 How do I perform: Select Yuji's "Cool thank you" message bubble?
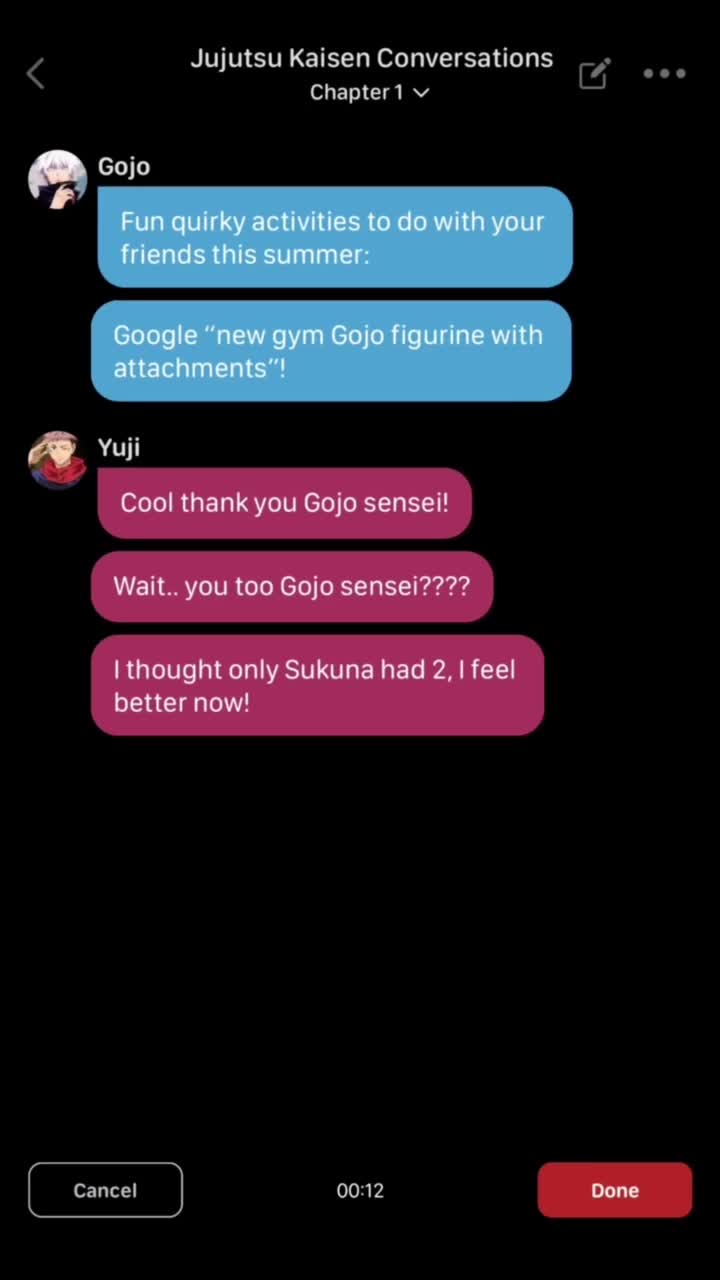[x=284, y=502]
